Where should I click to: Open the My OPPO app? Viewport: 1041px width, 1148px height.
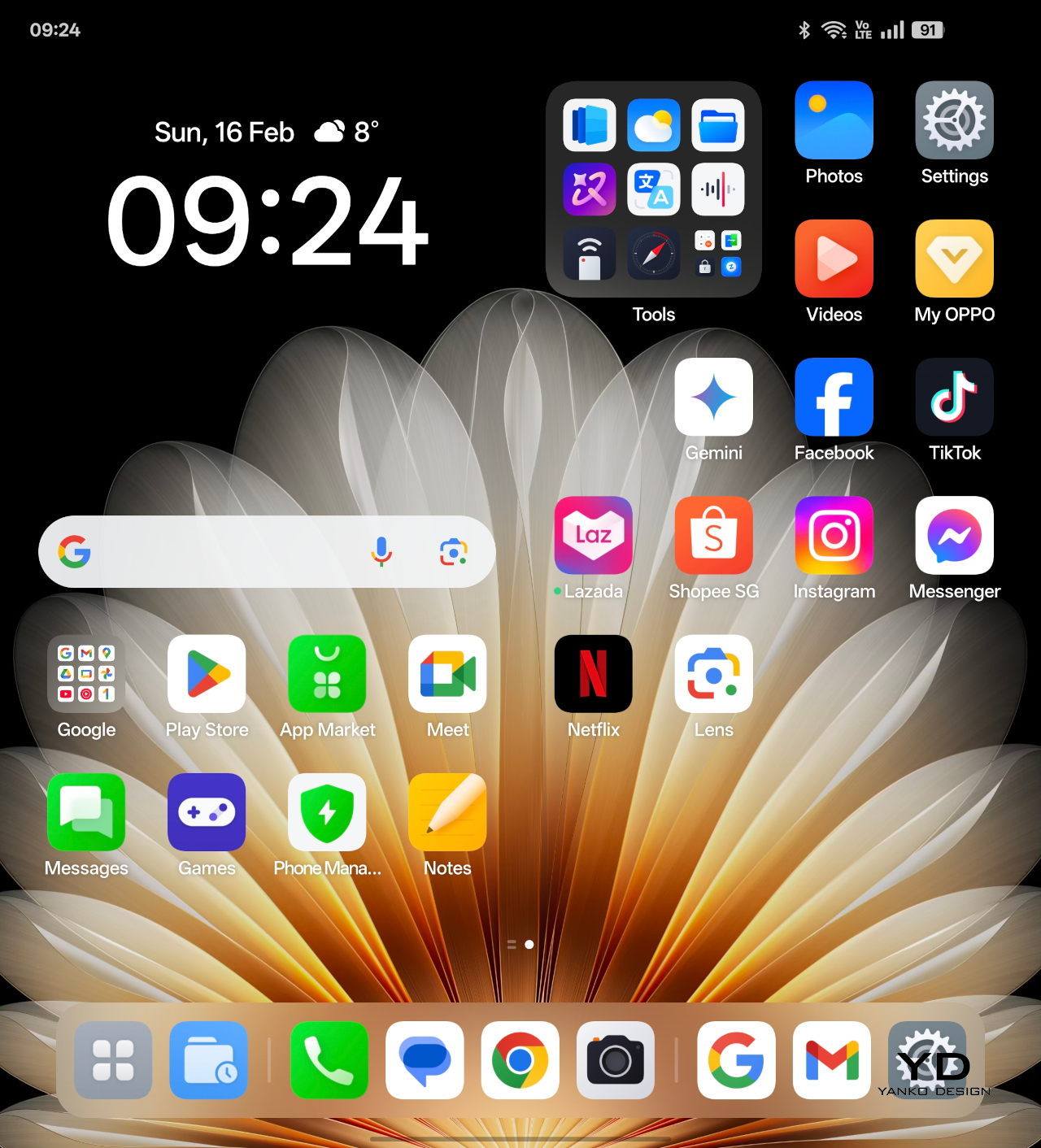[x=954, y=259]
